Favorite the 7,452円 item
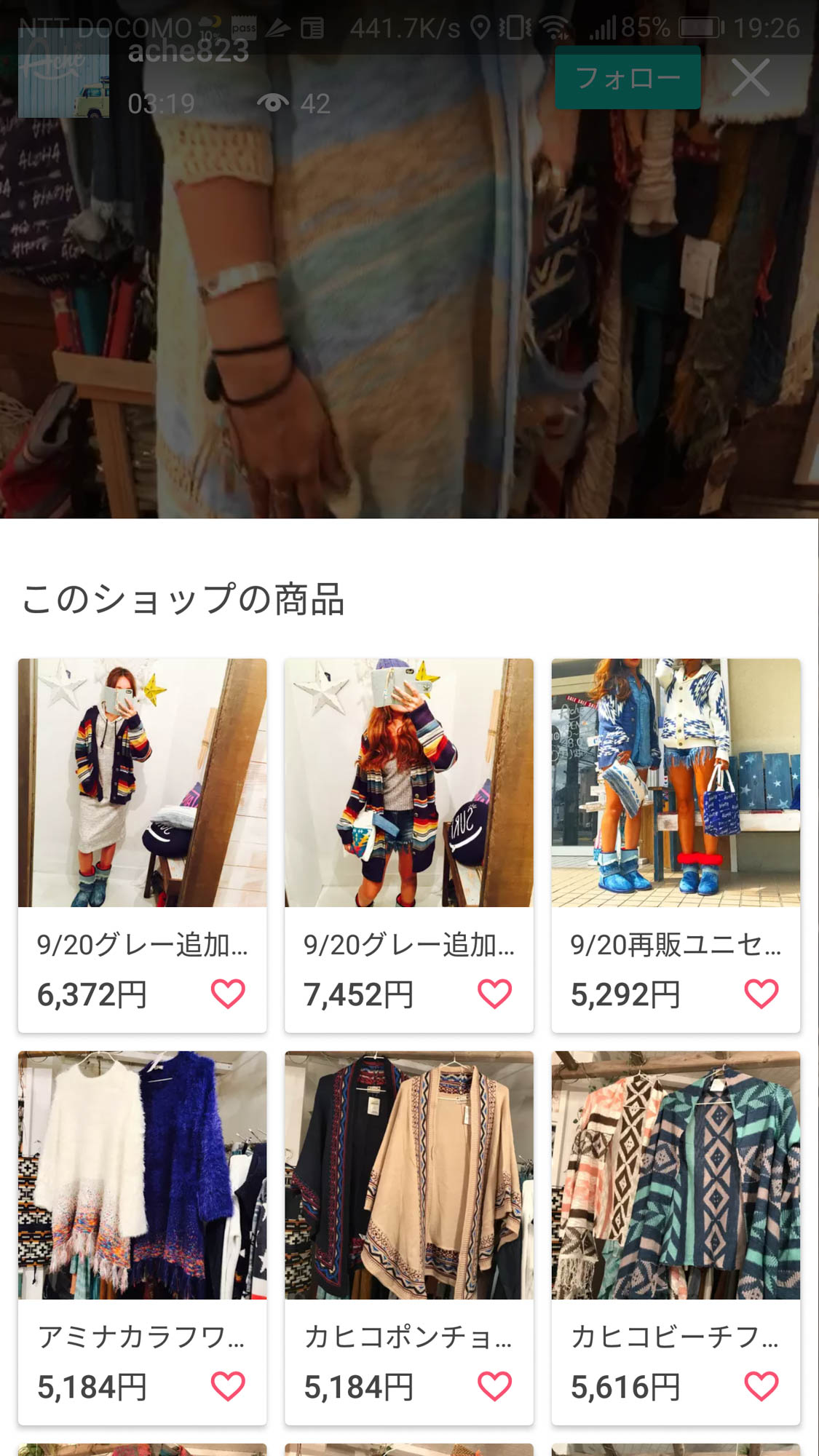This screenshot has height=1456, width=819. pos(494,994)
